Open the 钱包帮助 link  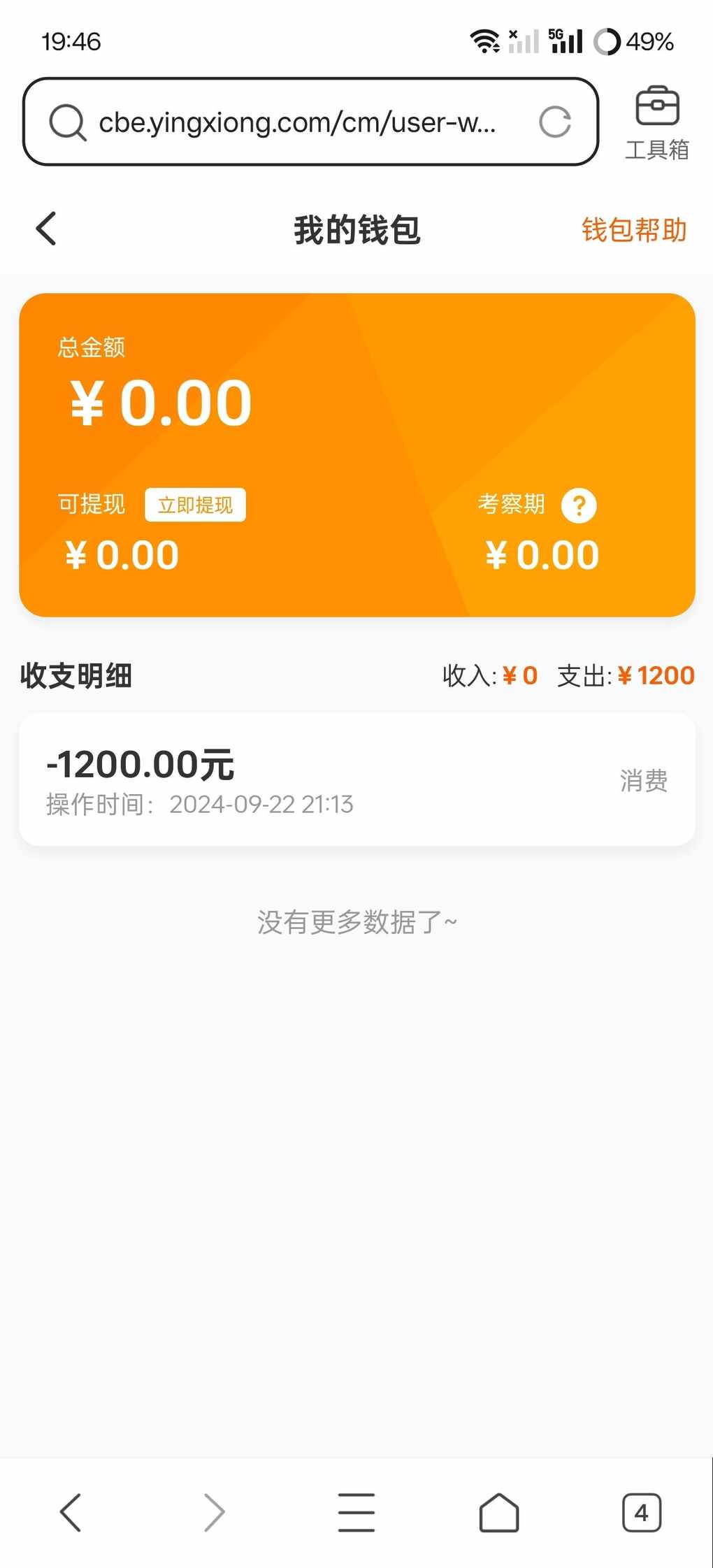tap(634, 230)
